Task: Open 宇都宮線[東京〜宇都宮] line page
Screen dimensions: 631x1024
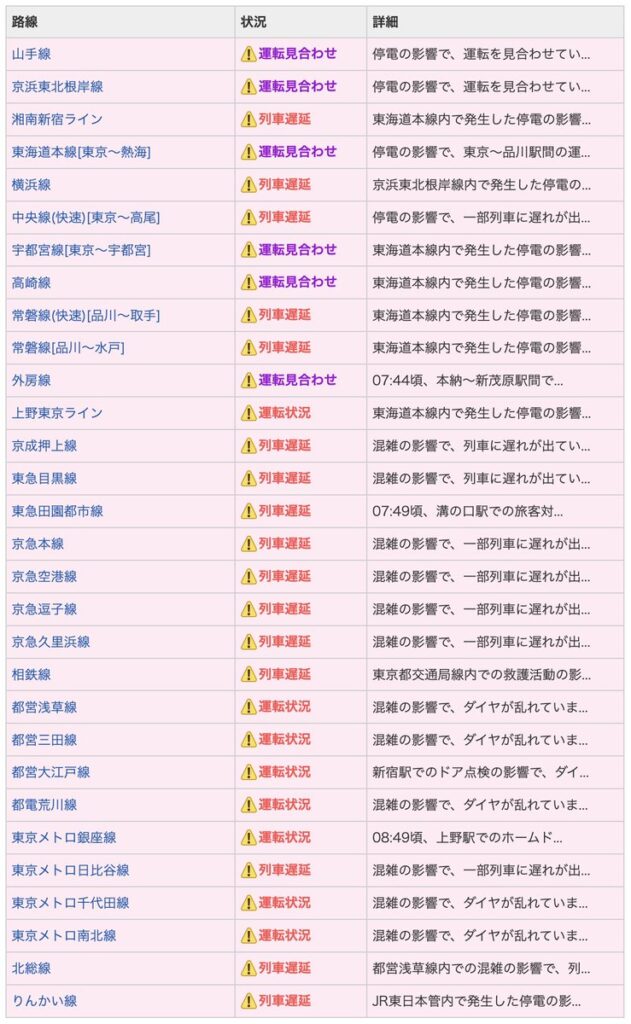Action: (82, 250)
